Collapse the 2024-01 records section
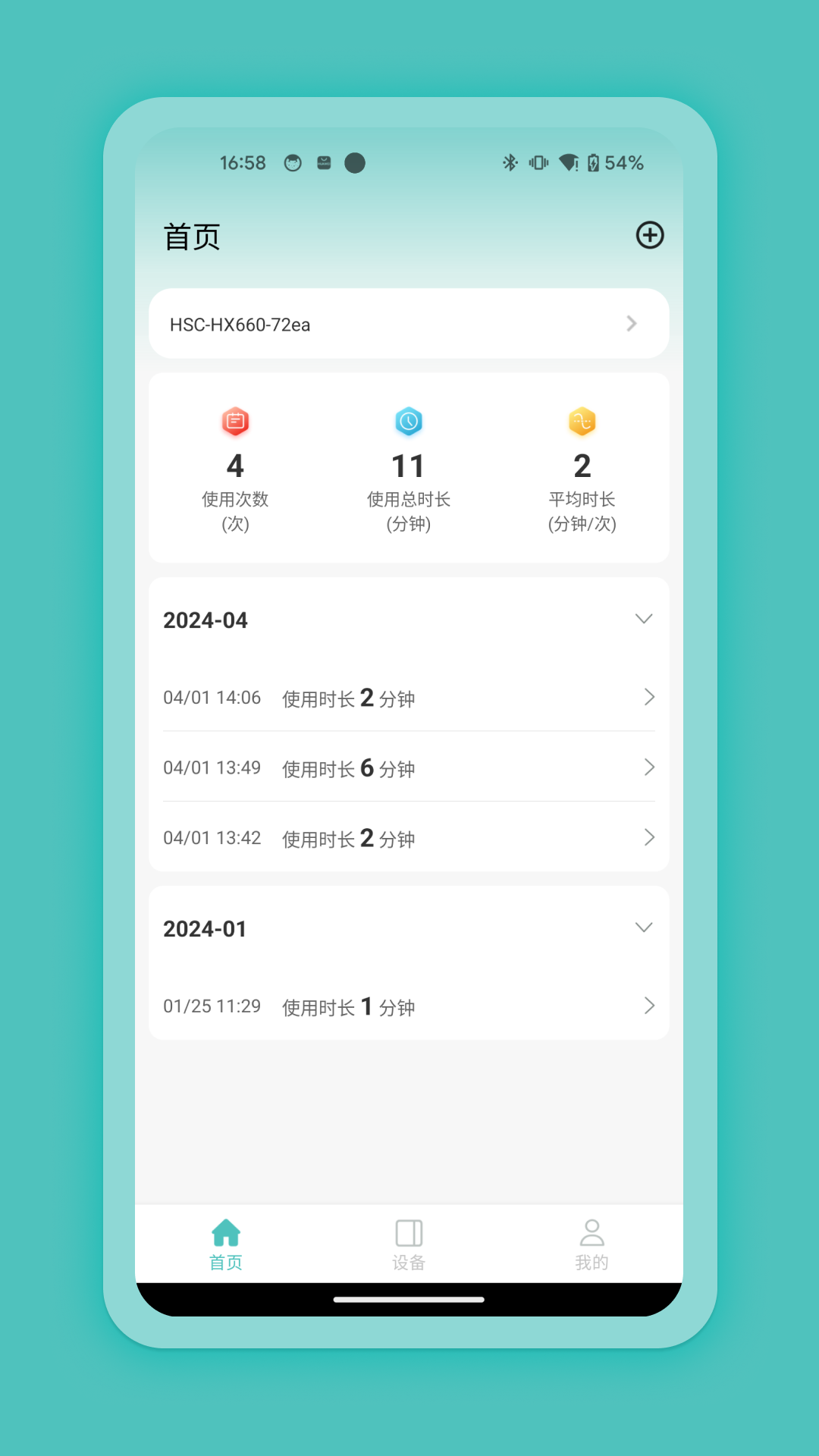The height and width of the screenshot is (1456, 819). (644, 928)
